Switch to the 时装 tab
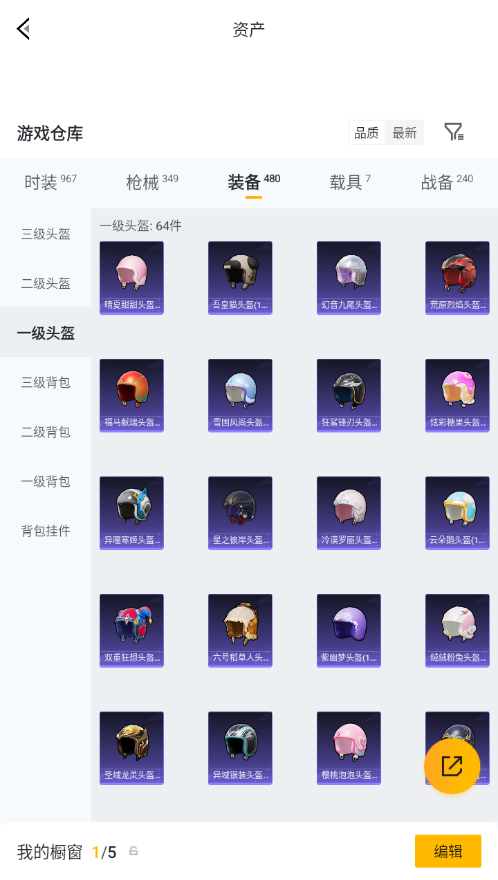The image size is (498, 880). (50, 182)
